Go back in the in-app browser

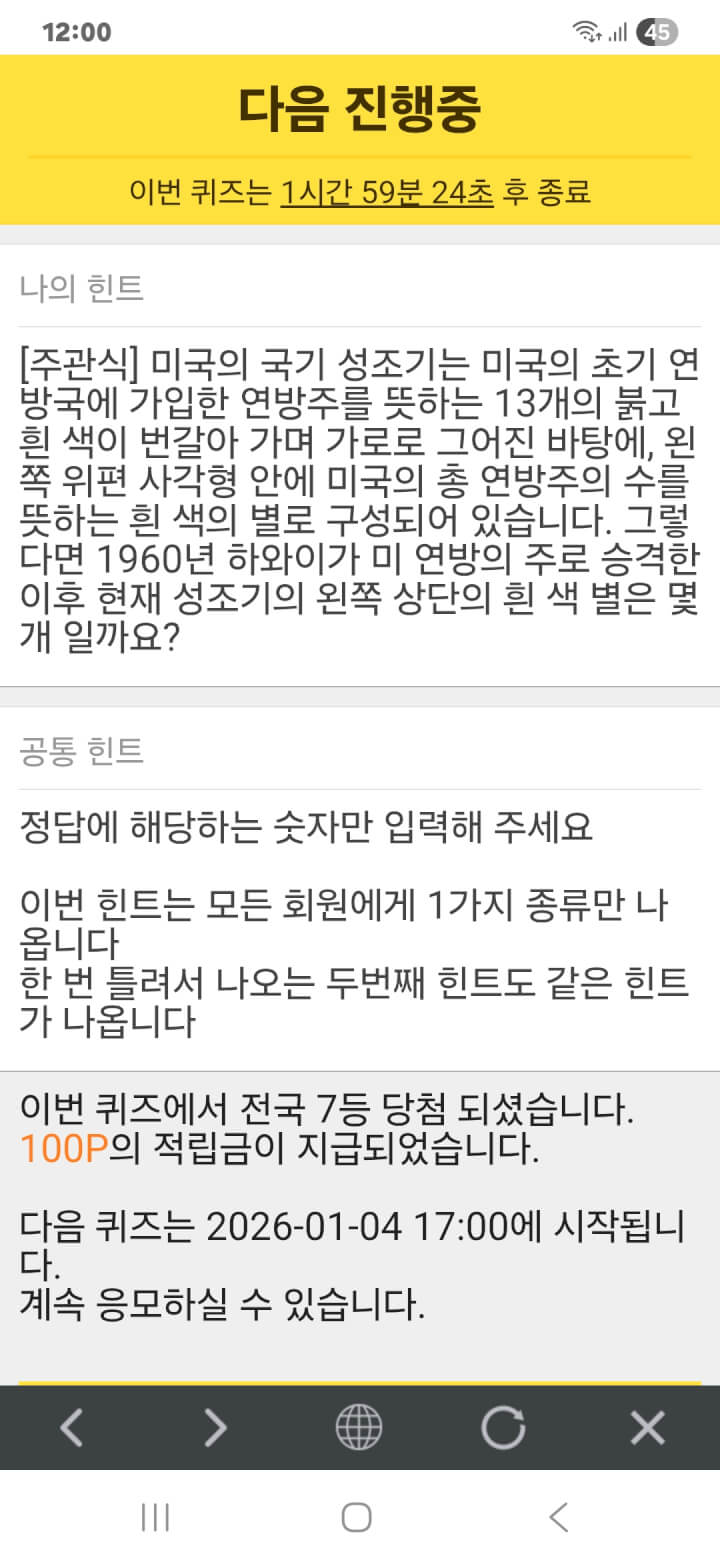pos(71,1427)
